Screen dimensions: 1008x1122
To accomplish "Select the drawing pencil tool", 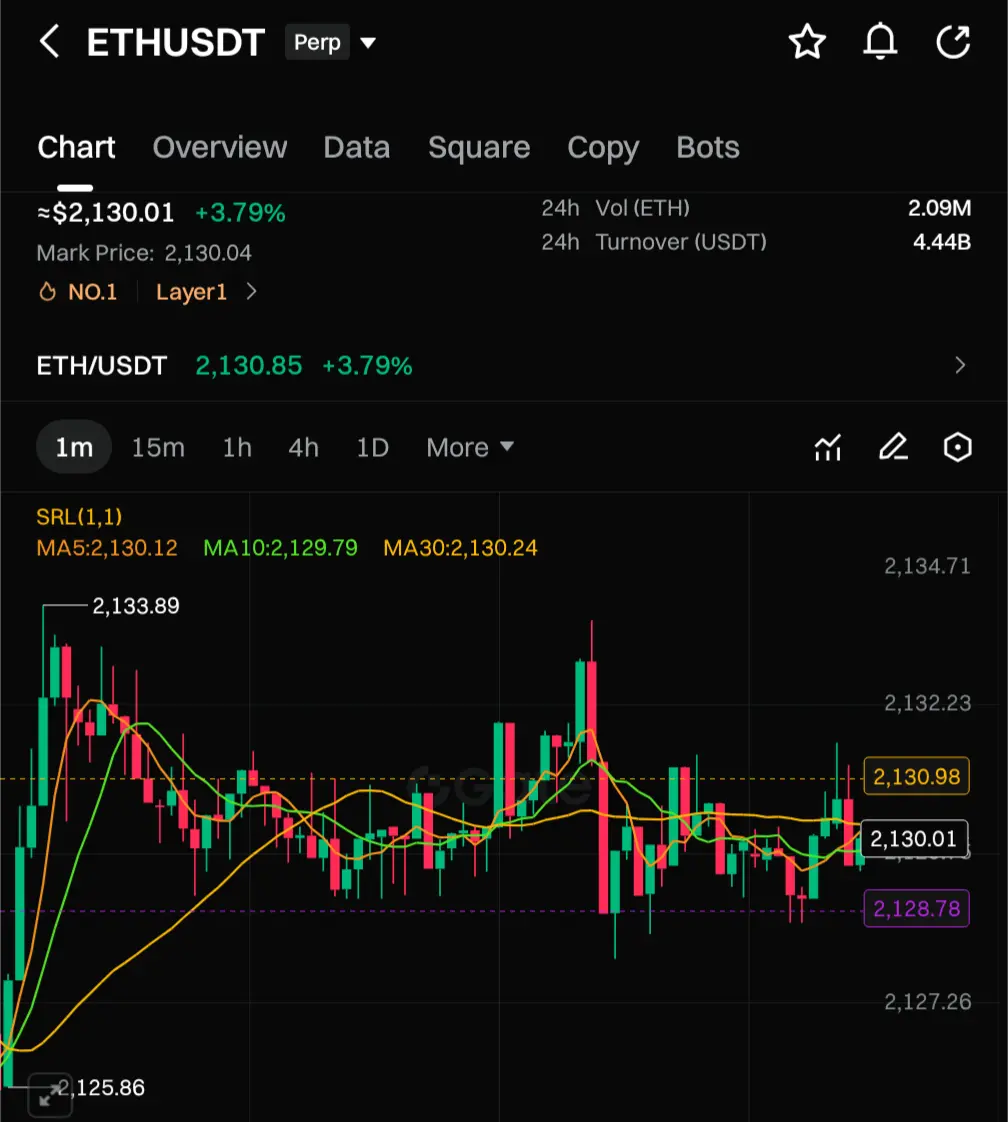I will tap(893, 448).
